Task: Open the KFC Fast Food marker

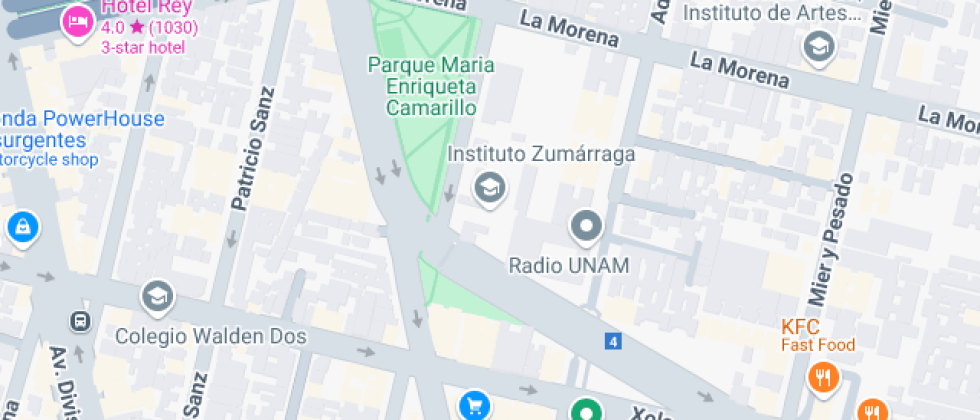Action: [x=821, y=376]
